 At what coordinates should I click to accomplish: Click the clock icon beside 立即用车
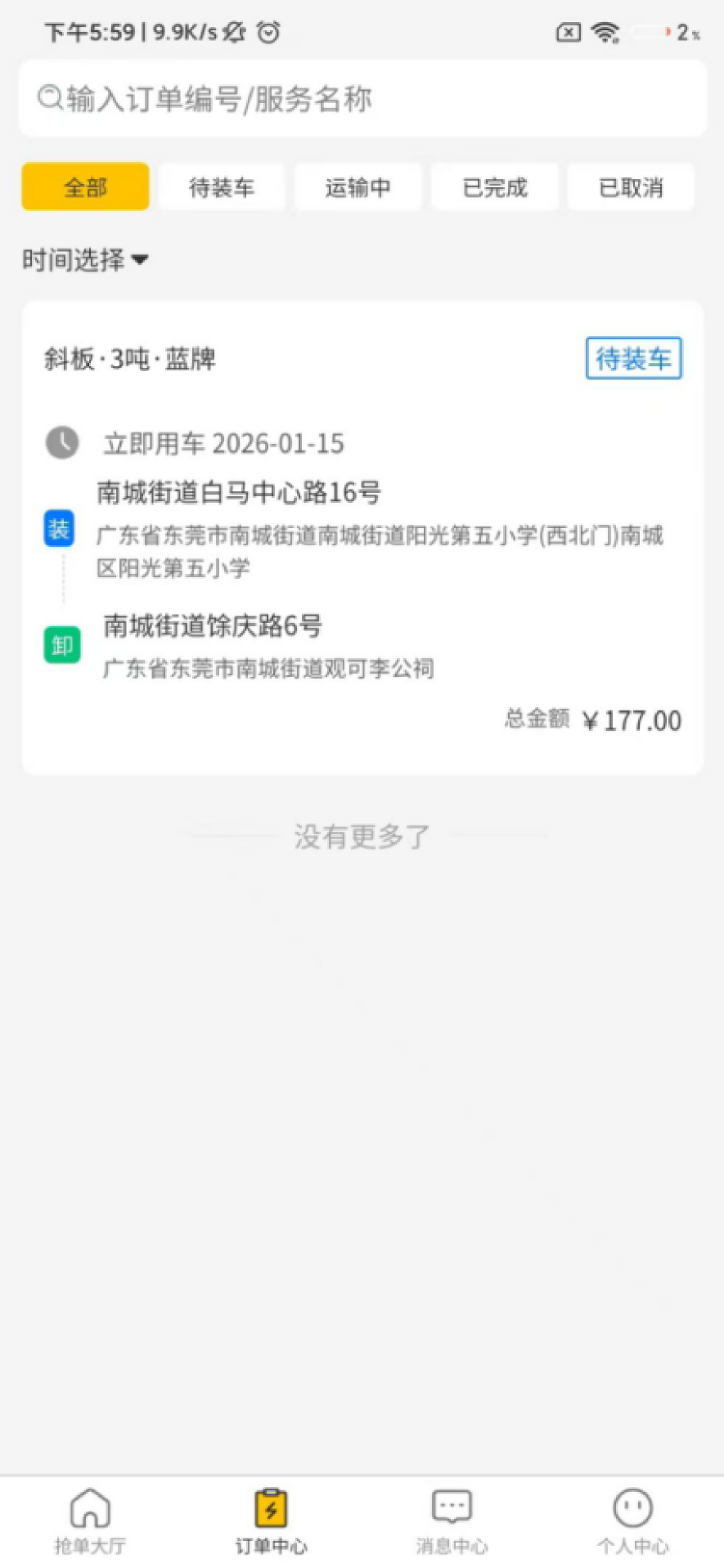click(x=62, y=444)
